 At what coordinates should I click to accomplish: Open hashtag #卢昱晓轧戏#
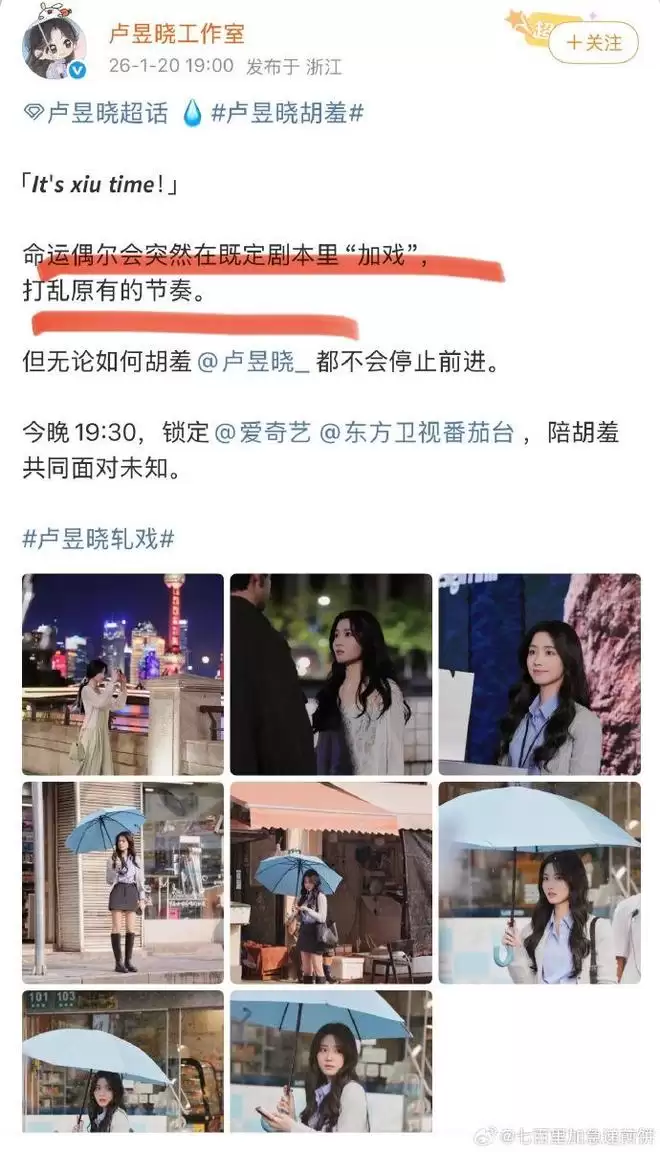click(x=98, y=537)
